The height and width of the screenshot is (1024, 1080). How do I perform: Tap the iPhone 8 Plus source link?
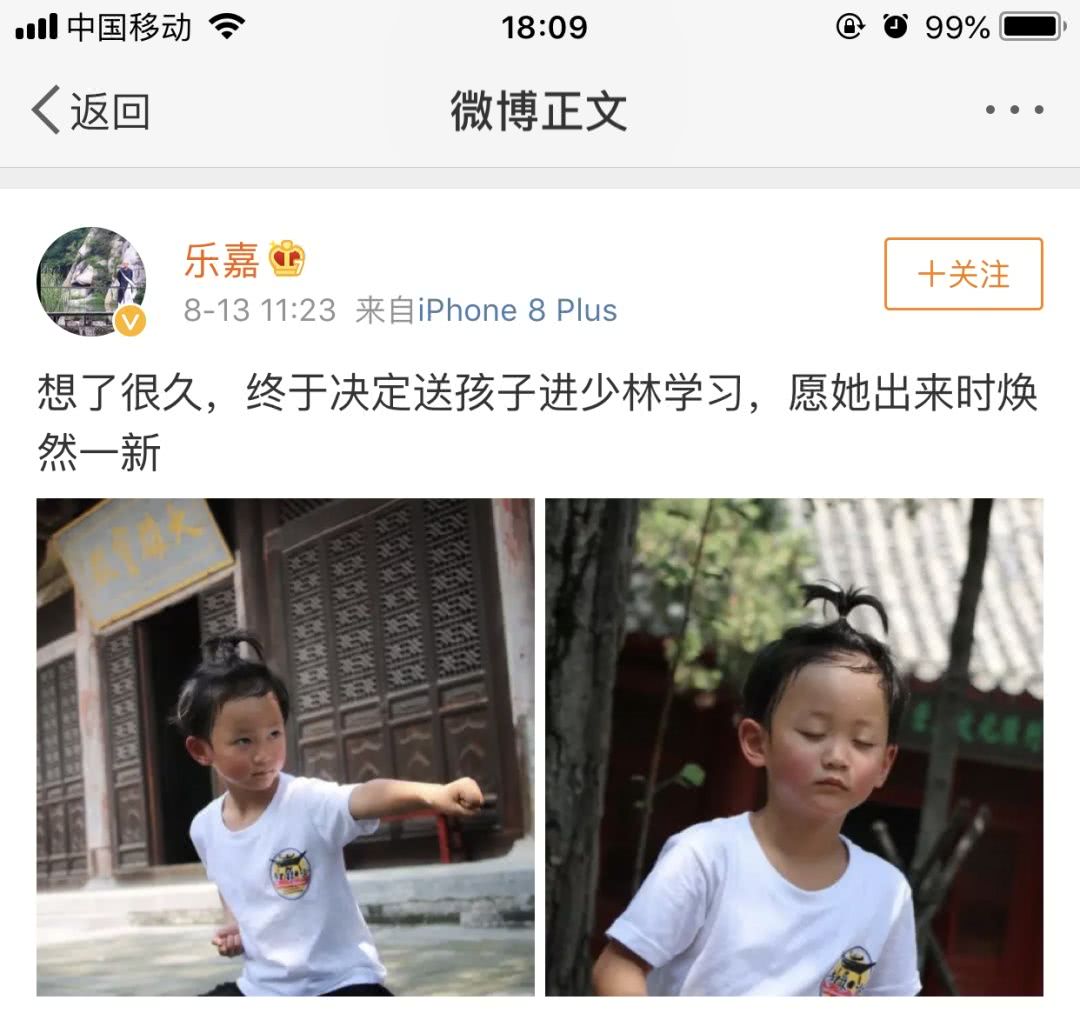point(517,310)
